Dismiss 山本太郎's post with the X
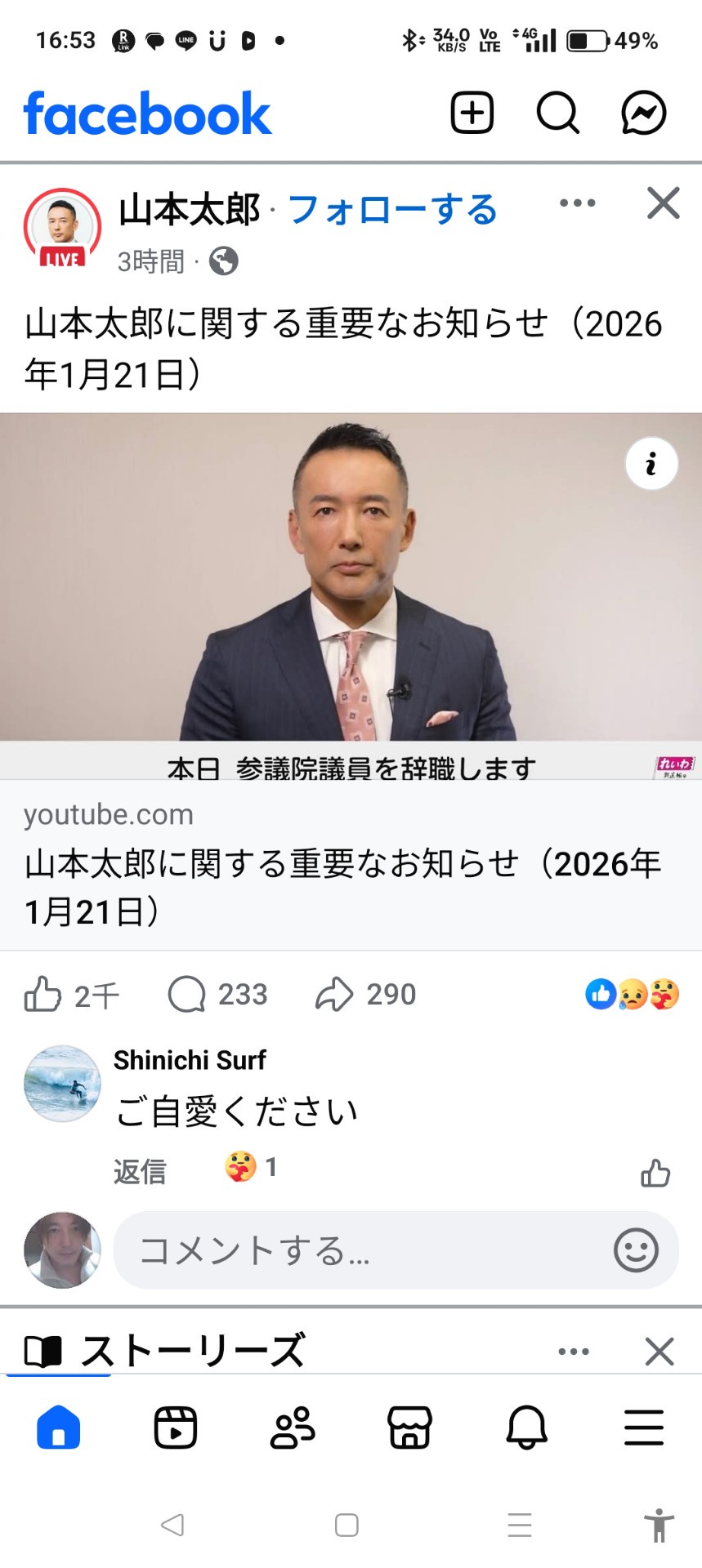This screenshot has width=702, height=1568. [x=663, y=203]
